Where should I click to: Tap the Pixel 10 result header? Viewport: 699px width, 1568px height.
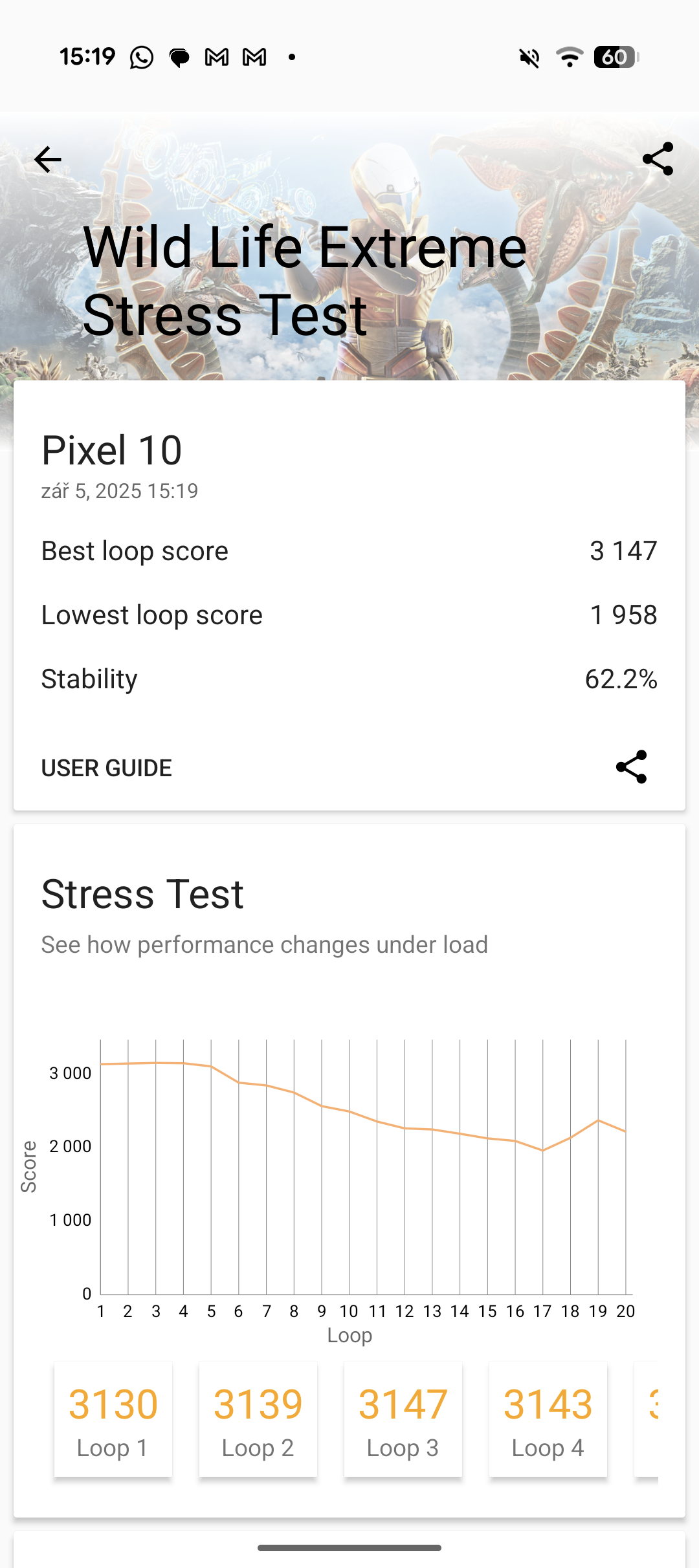[111, 451]
